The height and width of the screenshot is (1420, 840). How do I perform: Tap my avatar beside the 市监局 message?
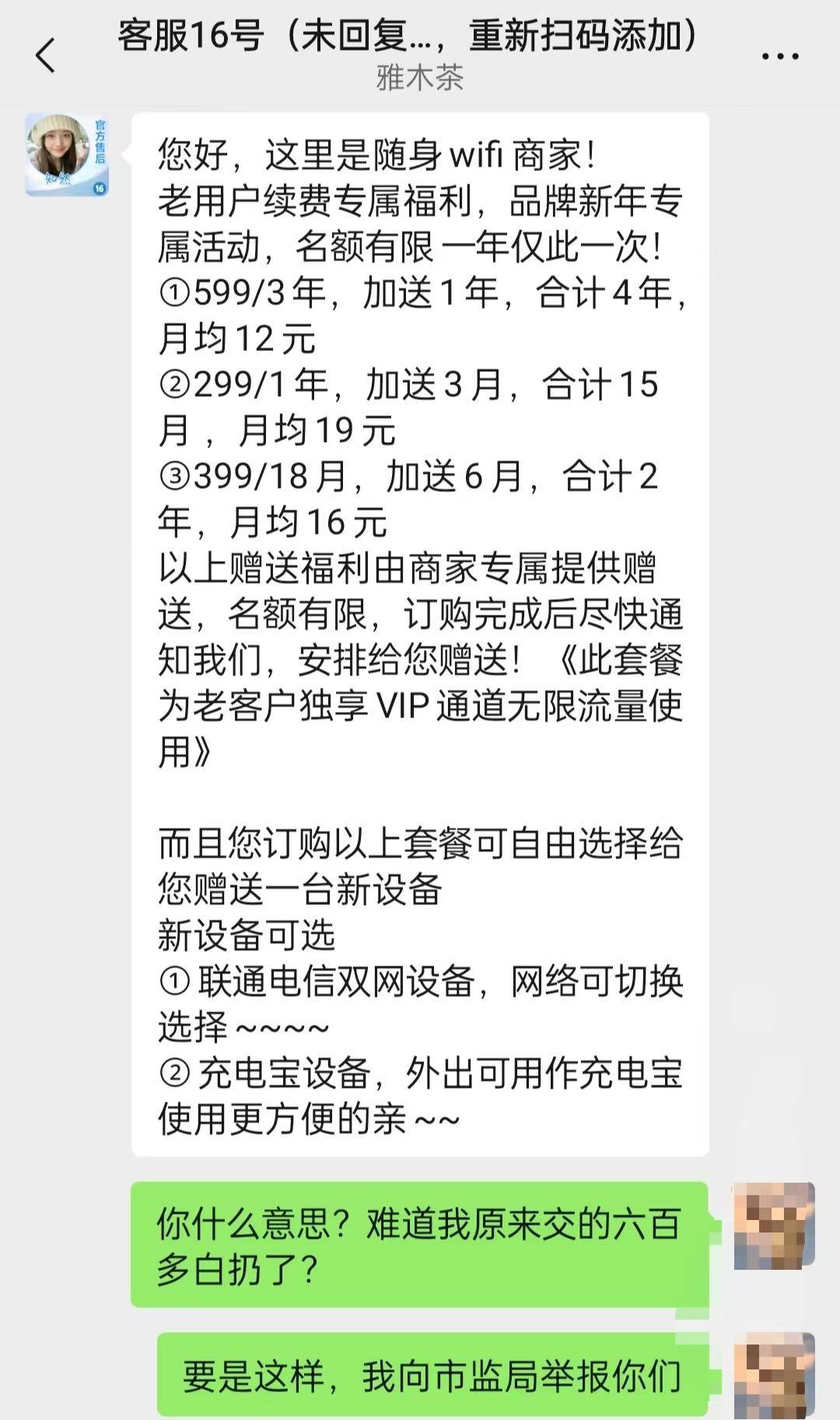(774, 1374)
